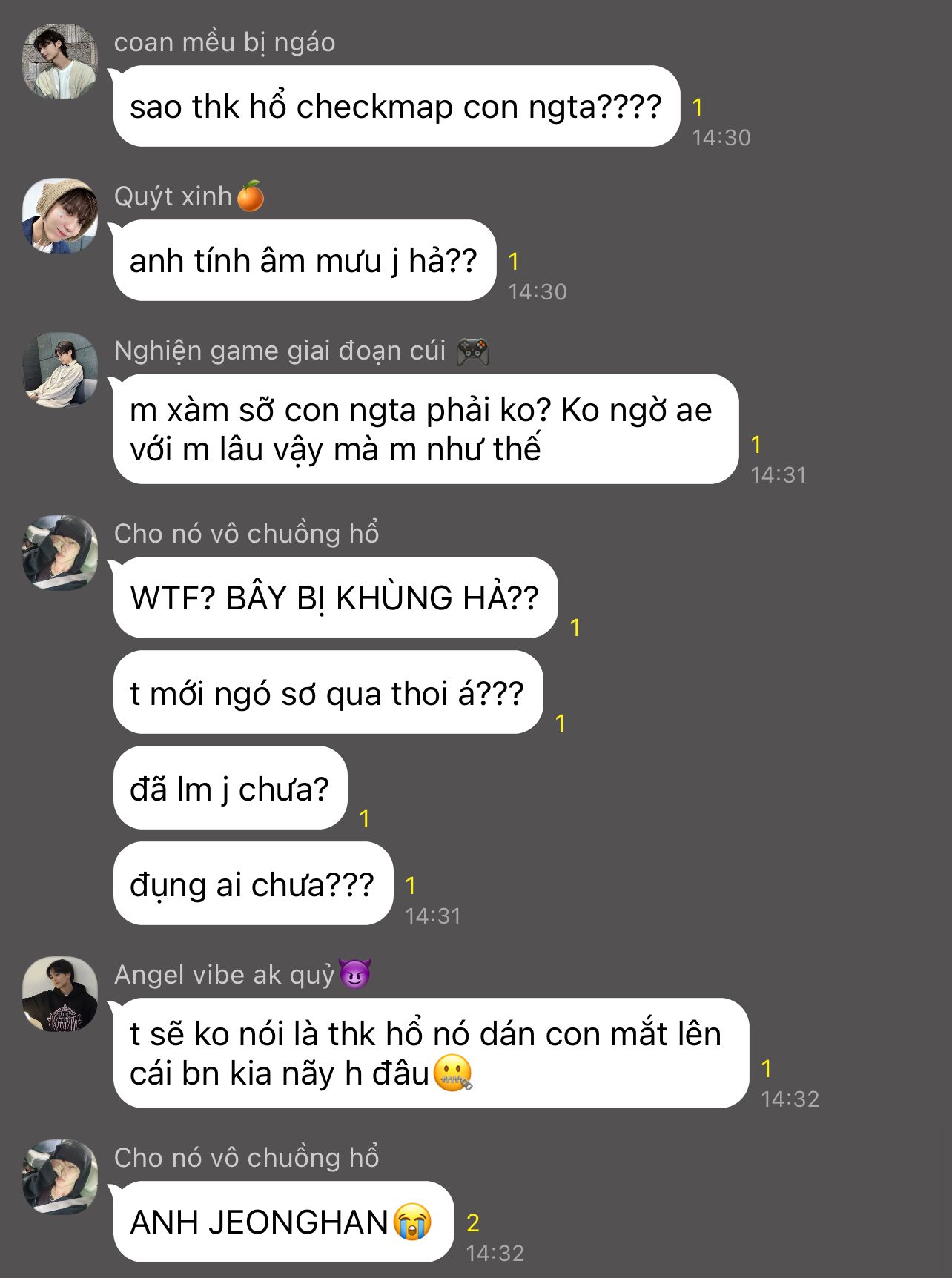Open Angel vibe ak quỷ's profile avatar
This screenshot has height=1278, width=952.
60,994
